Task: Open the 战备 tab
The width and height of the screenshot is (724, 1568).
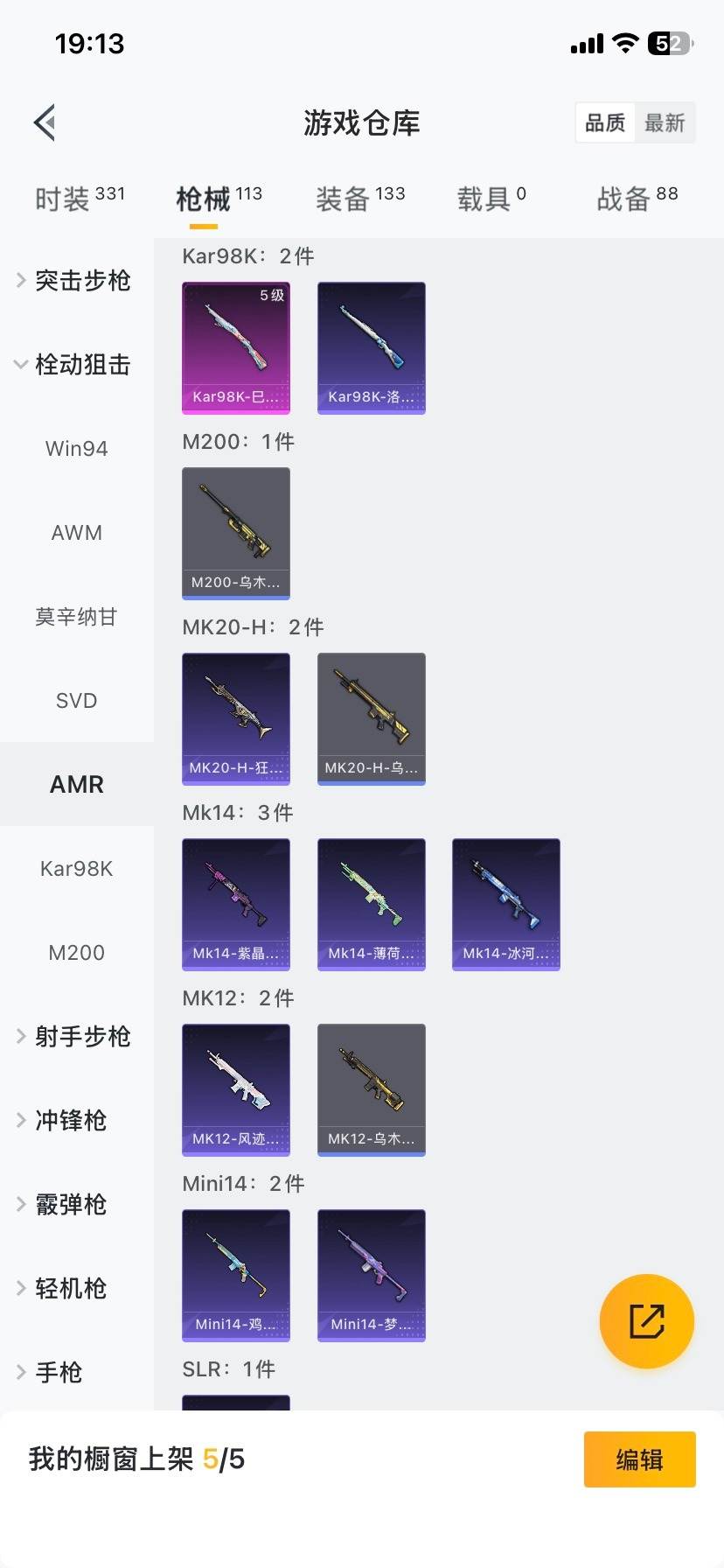Action: coord(637,199)
